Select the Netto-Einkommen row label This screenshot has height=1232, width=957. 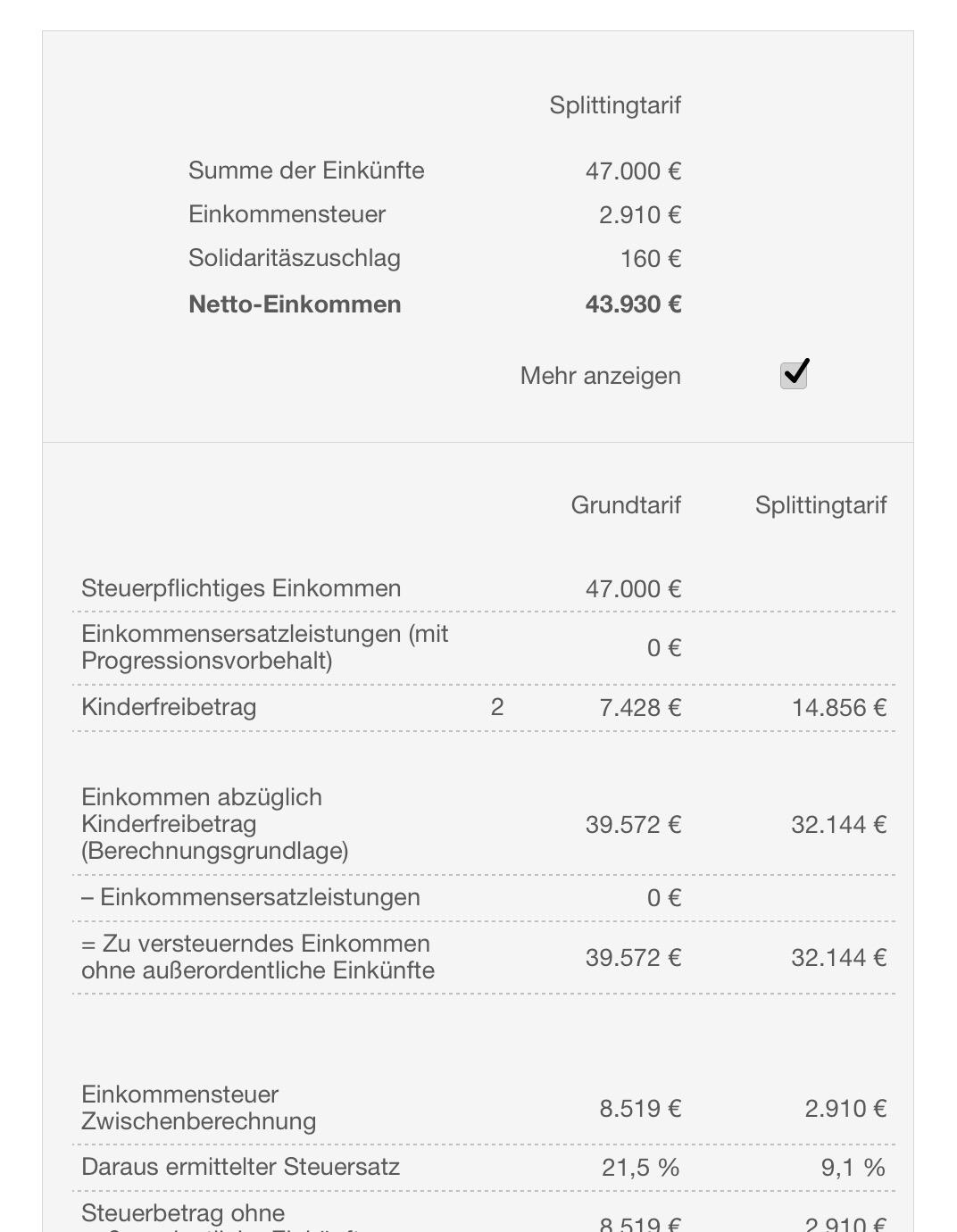[x=295, y=304]
